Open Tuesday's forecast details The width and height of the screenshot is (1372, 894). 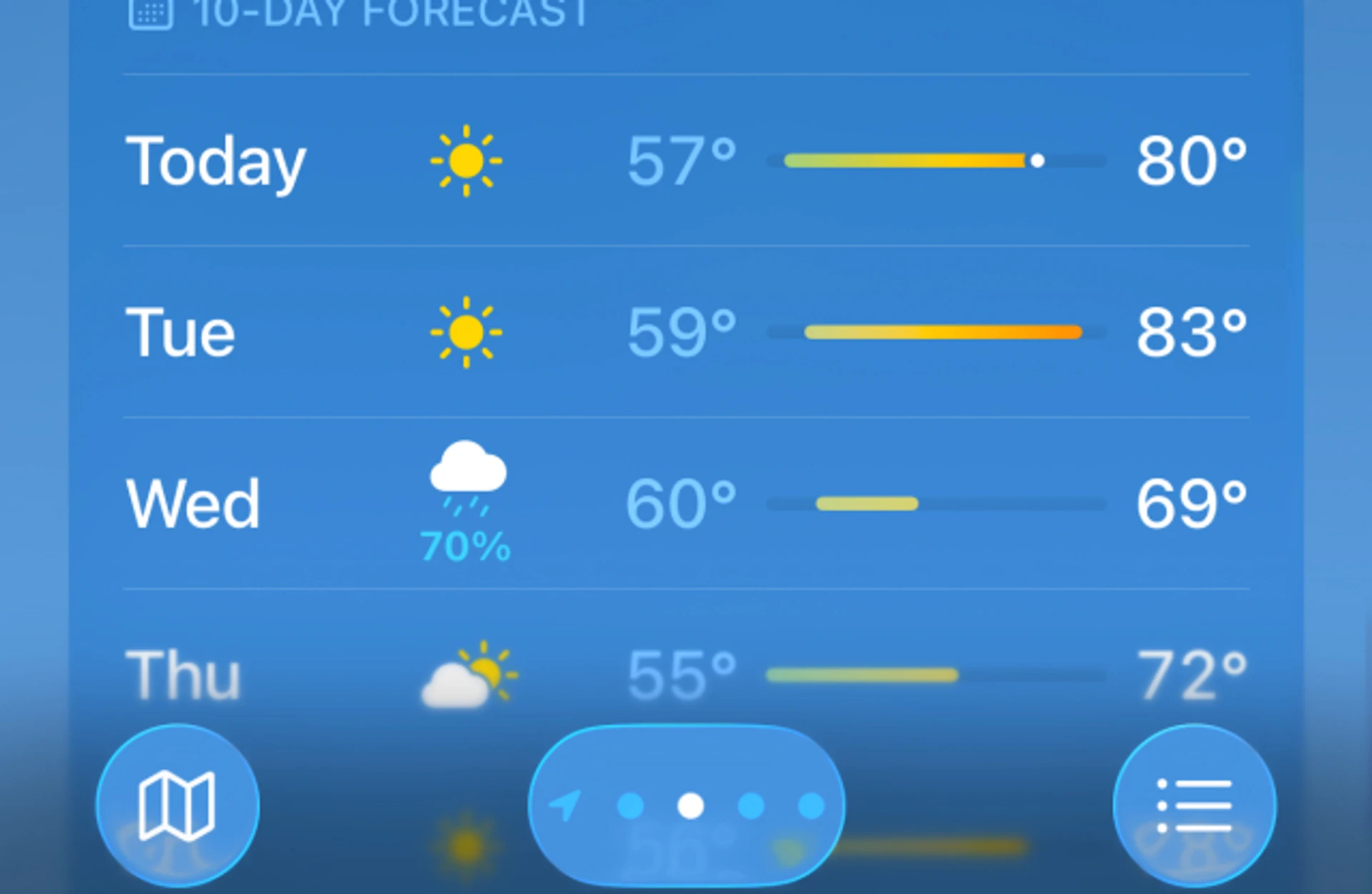coord(686,332)
